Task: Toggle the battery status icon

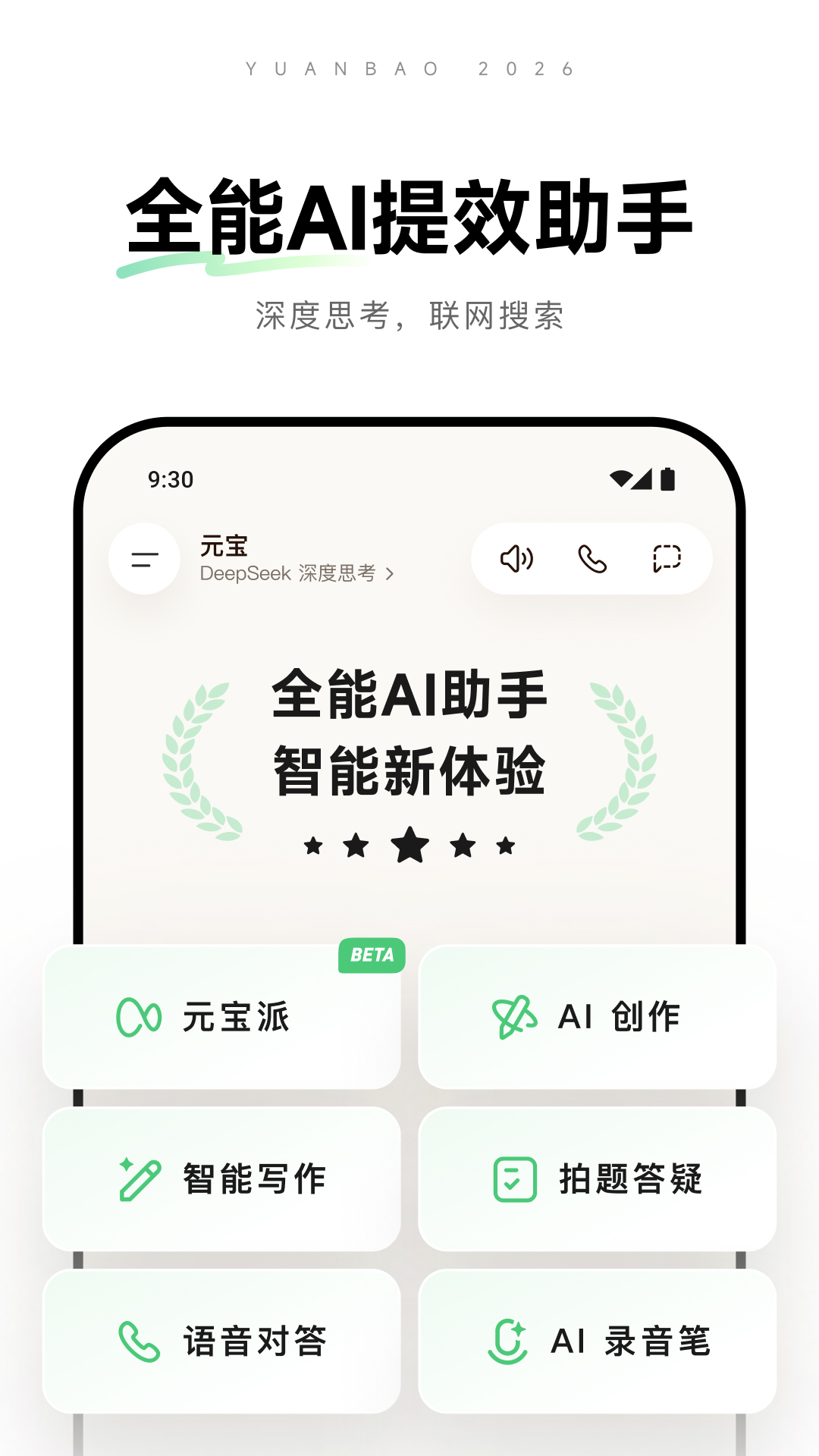Action: pos(667,479)
